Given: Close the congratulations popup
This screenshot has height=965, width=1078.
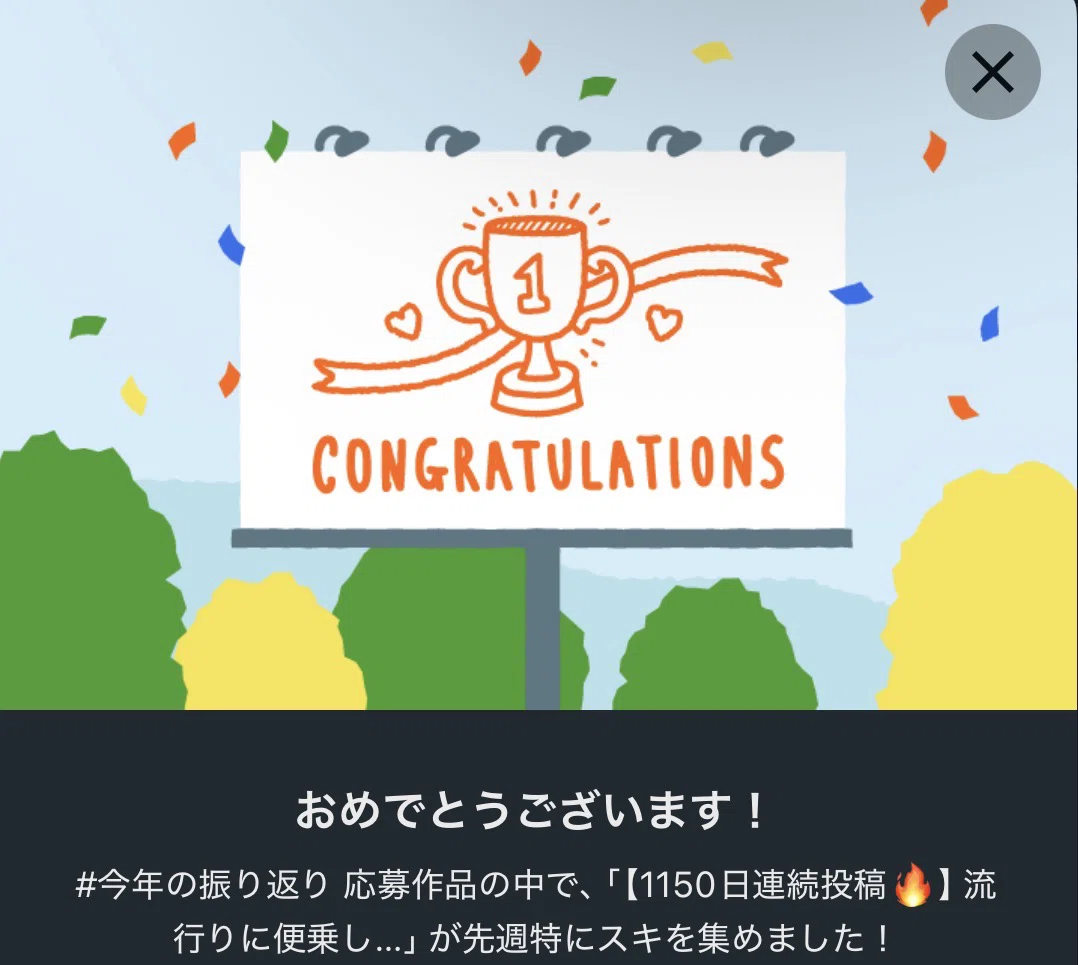Looking at the screenshot, I should tap(993, 72).
